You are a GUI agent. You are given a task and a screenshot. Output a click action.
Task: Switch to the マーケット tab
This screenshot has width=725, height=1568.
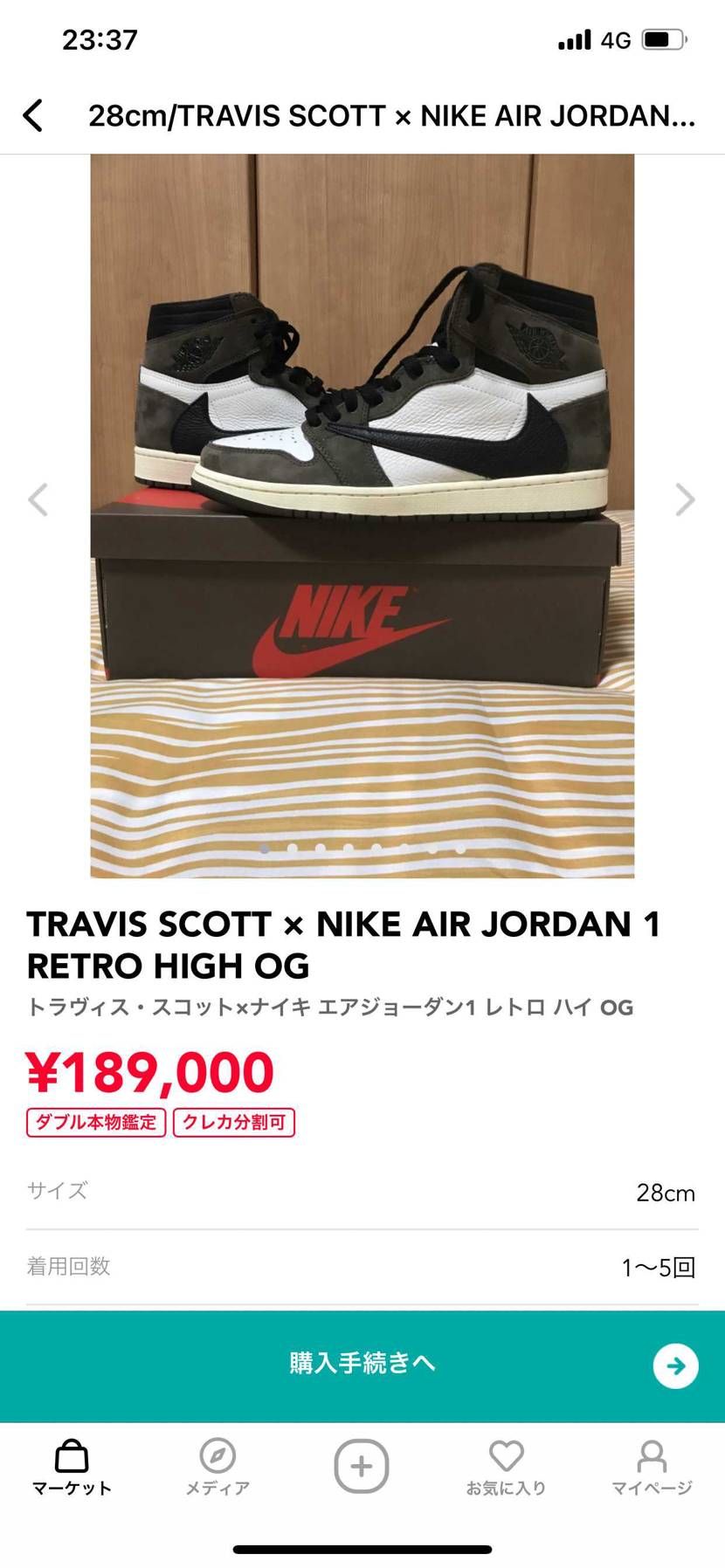point(72,1468)
